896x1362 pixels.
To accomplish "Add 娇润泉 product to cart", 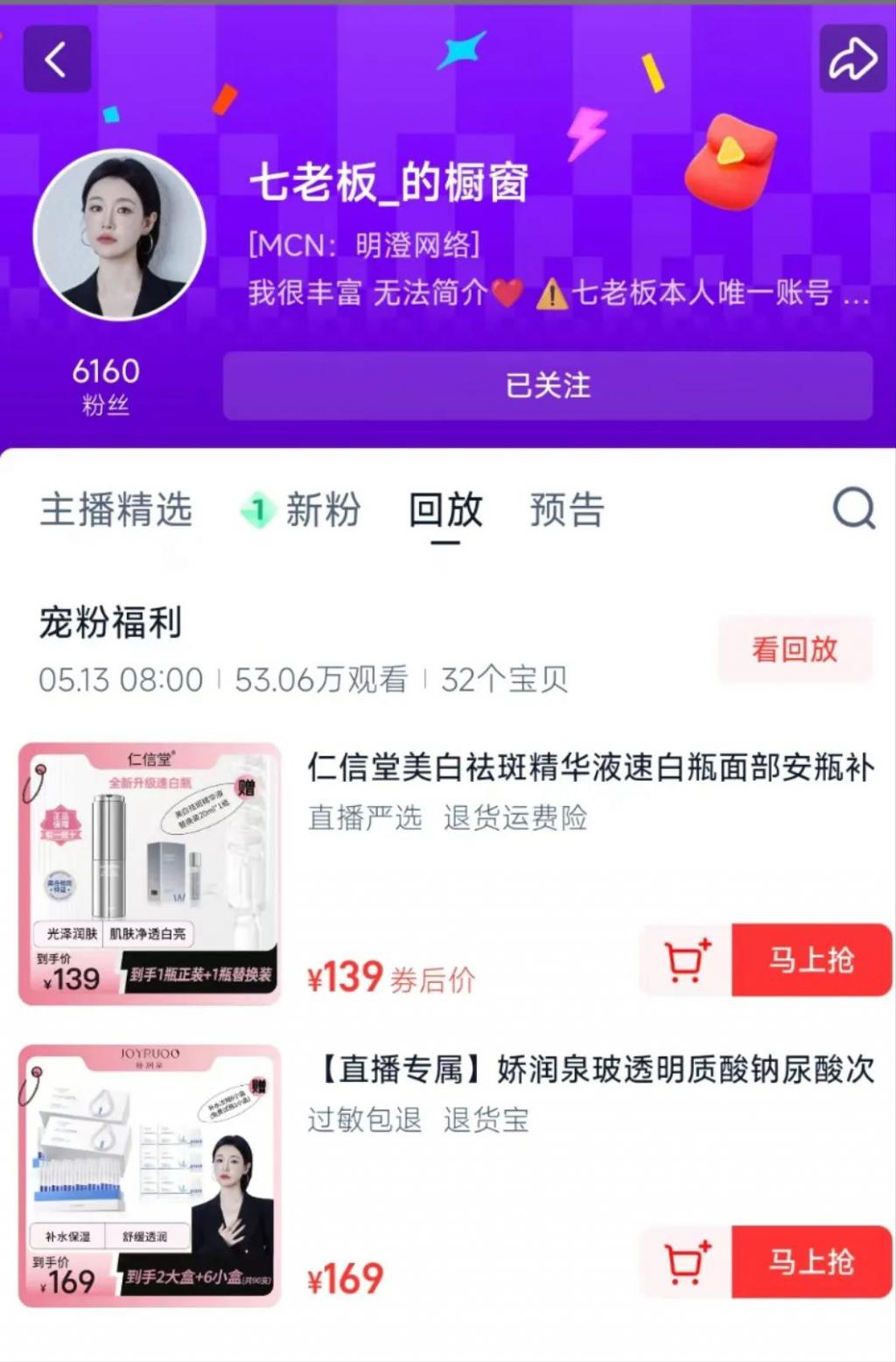I will click(687, 1262).
